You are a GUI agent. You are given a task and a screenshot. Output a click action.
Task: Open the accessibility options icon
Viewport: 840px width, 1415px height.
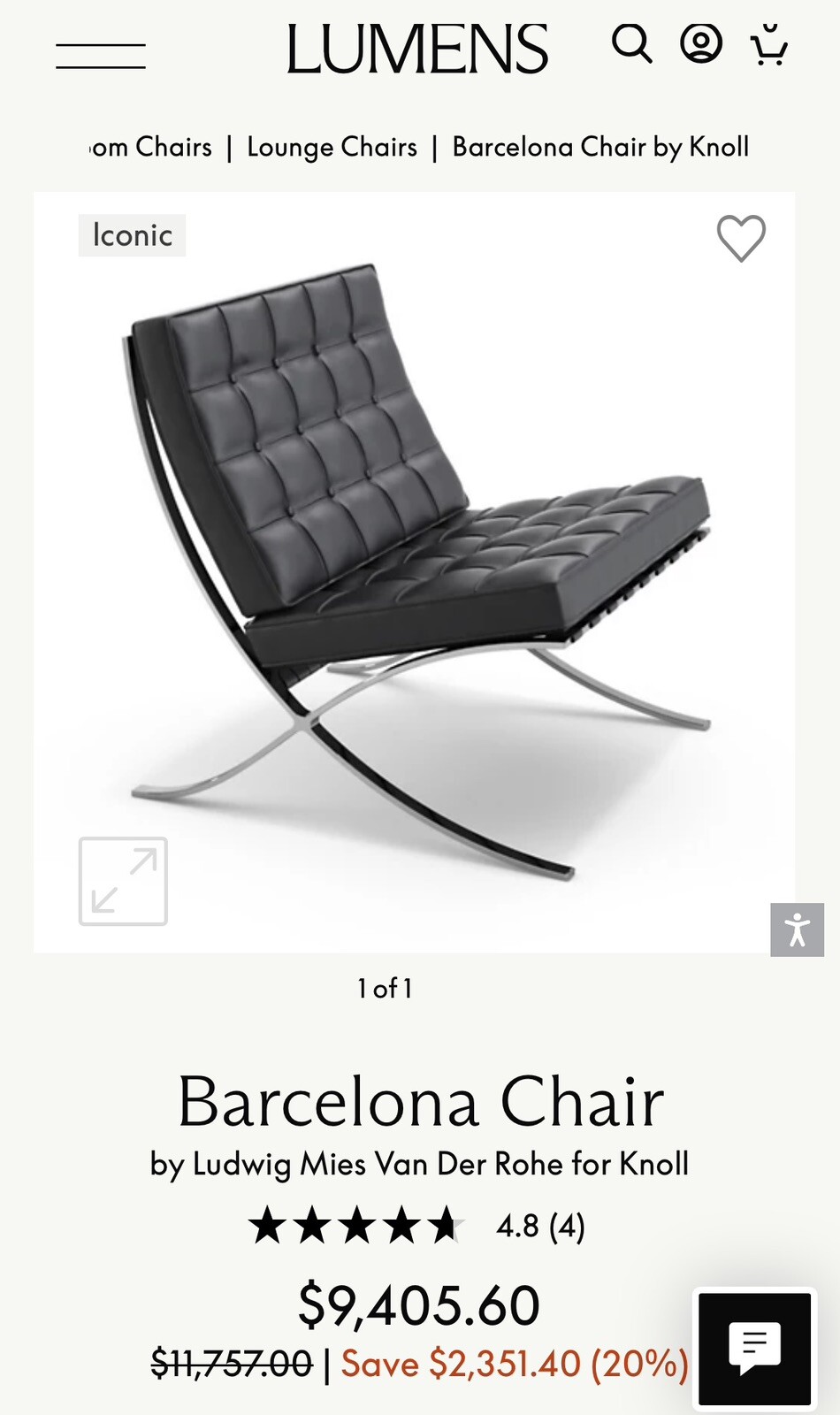(798, 930)
